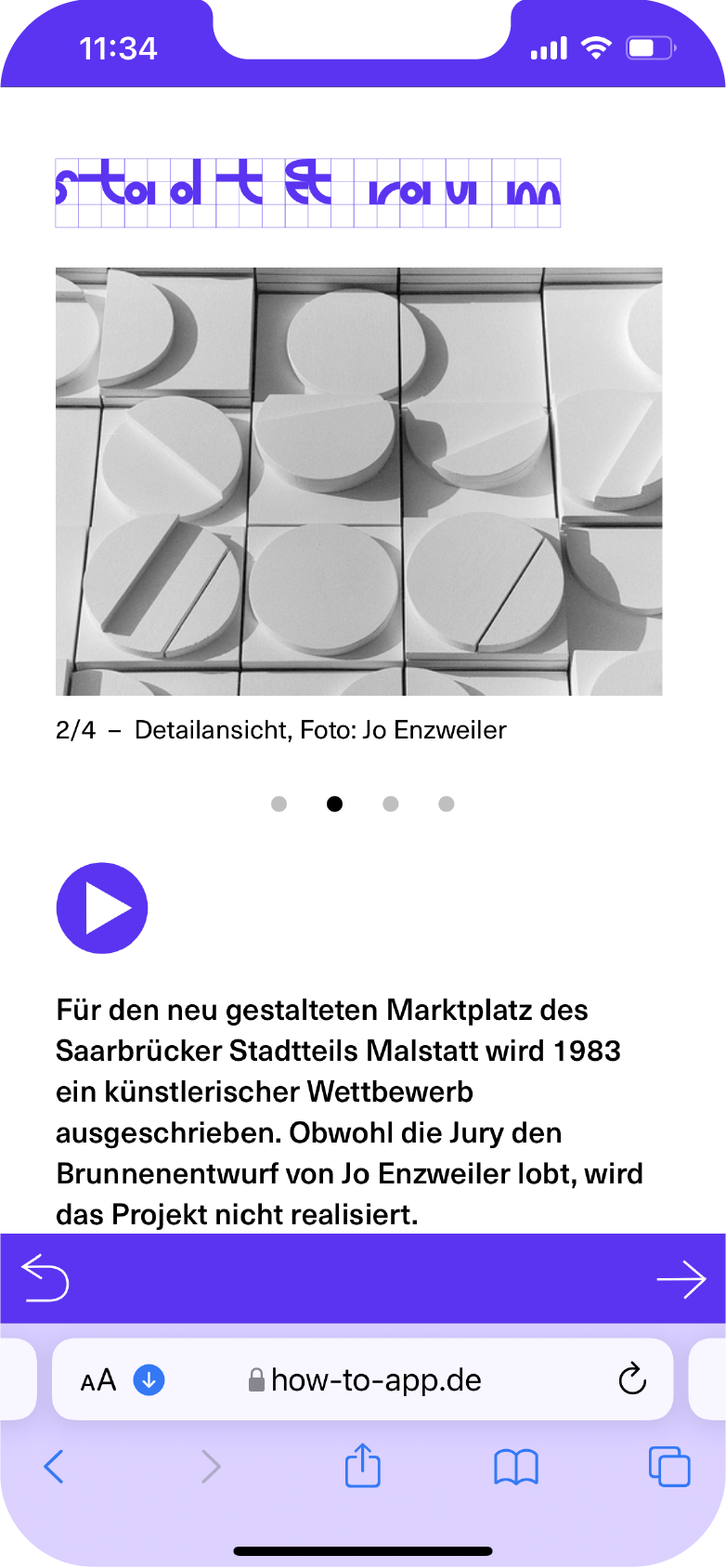Screen dimensions: 726x1568
Task: Share this page via Safari
Action: pos(362,1466)
